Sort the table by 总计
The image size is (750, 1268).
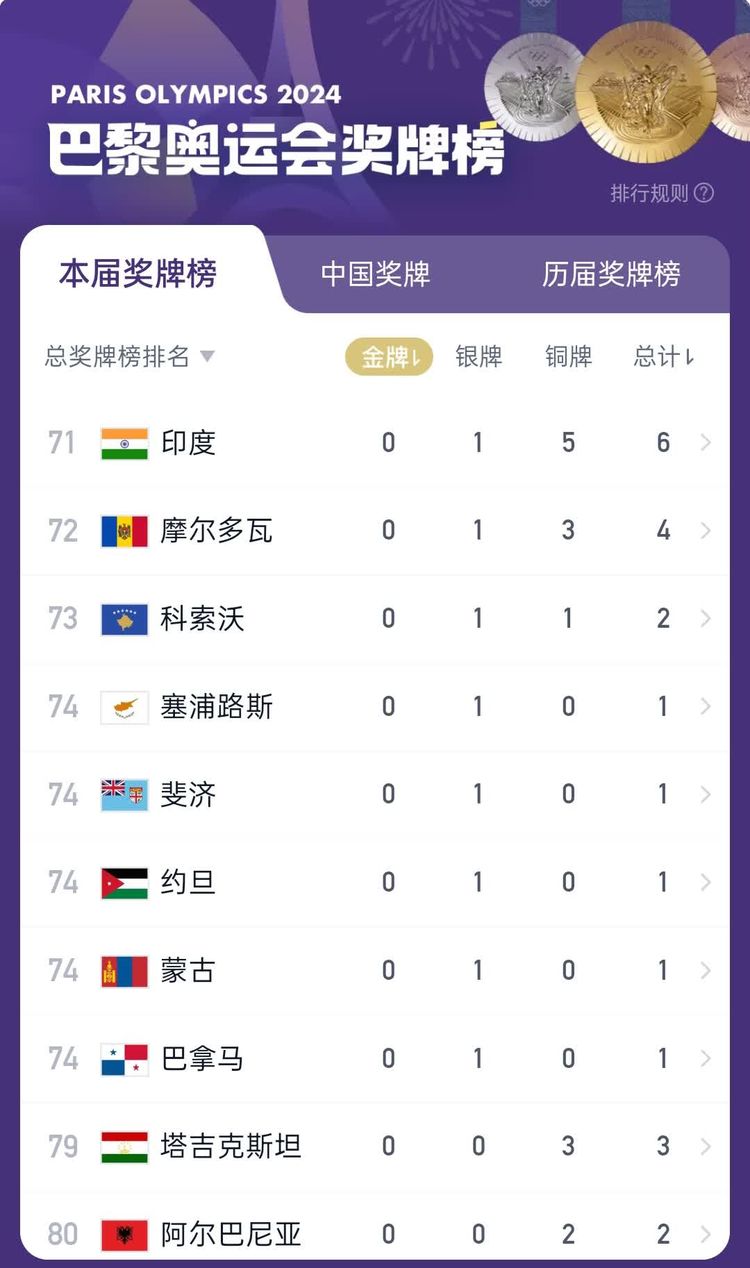coord(664,357)
